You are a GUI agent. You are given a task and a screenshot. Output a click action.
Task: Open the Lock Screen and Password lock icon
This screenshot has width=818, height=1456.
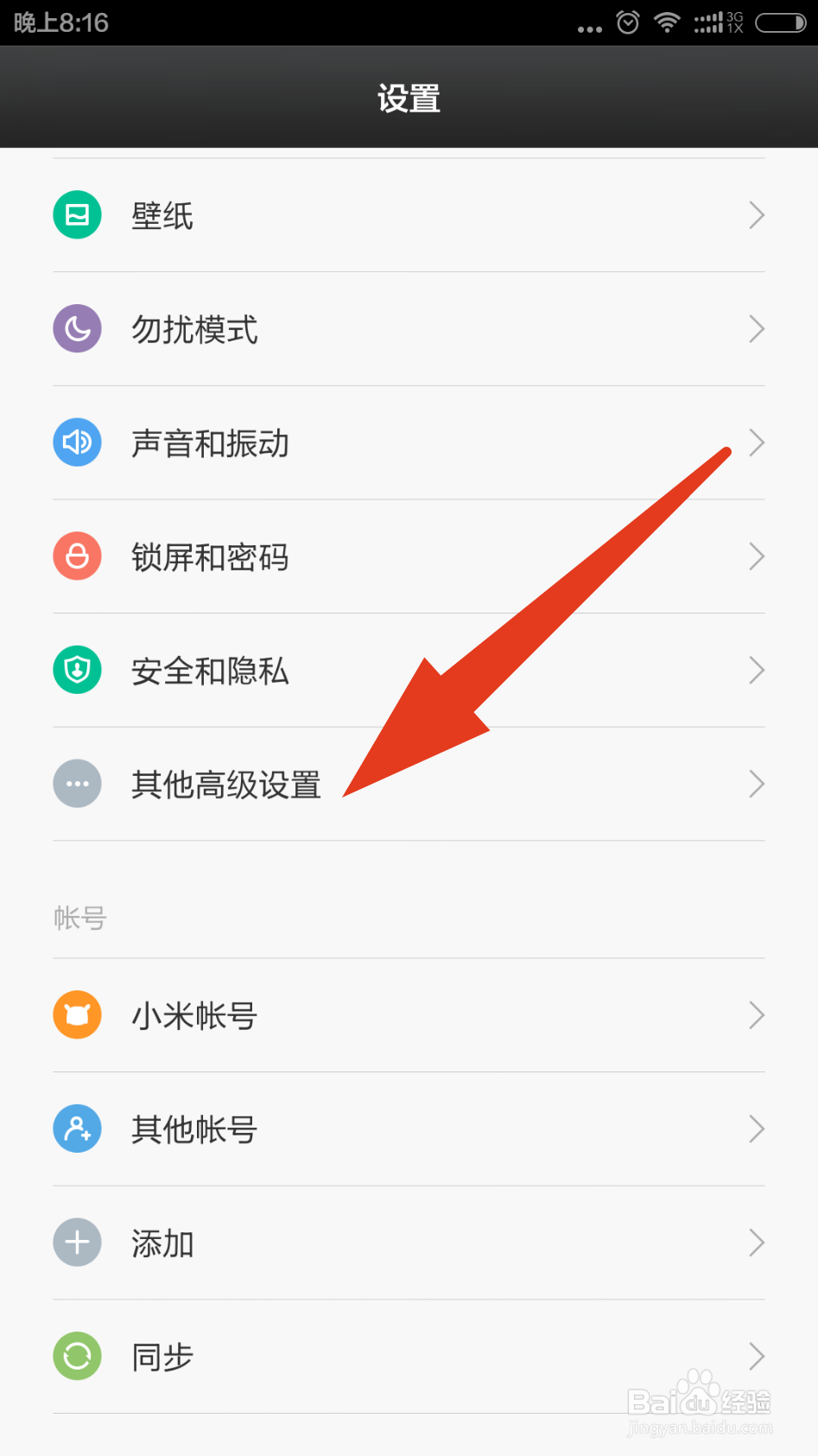77,556
